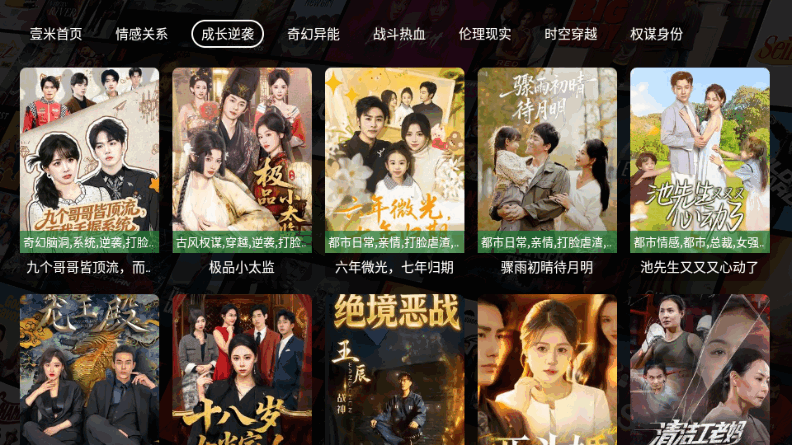Open the 伦理现实 tab
The width and height of the screenshot is (792, 445).
point(485,34)
